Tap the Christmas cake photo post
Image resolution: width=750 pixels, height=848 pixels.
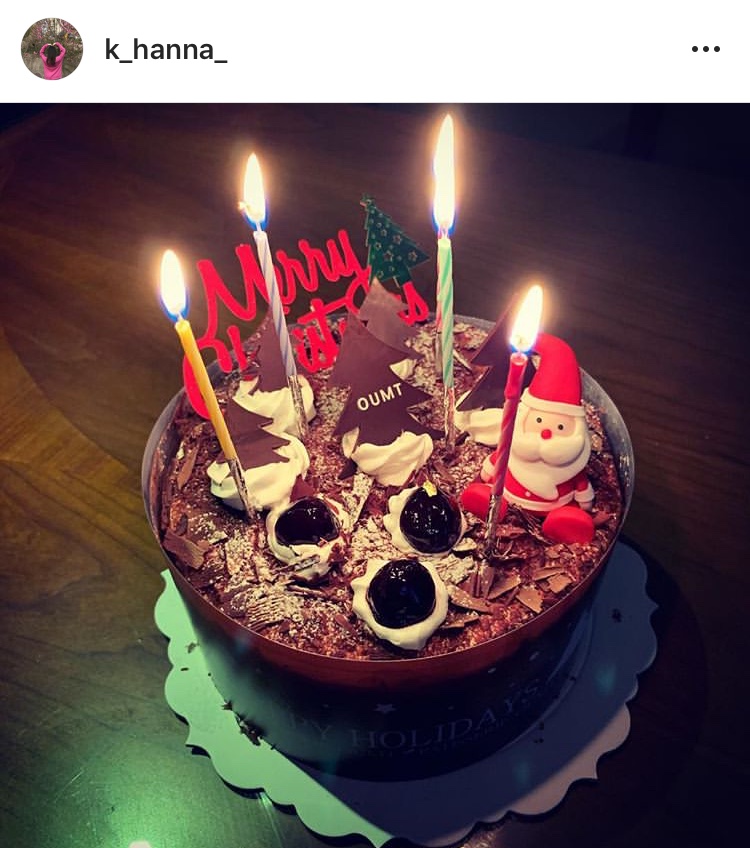pyautogui.click(x=375, y=475)
